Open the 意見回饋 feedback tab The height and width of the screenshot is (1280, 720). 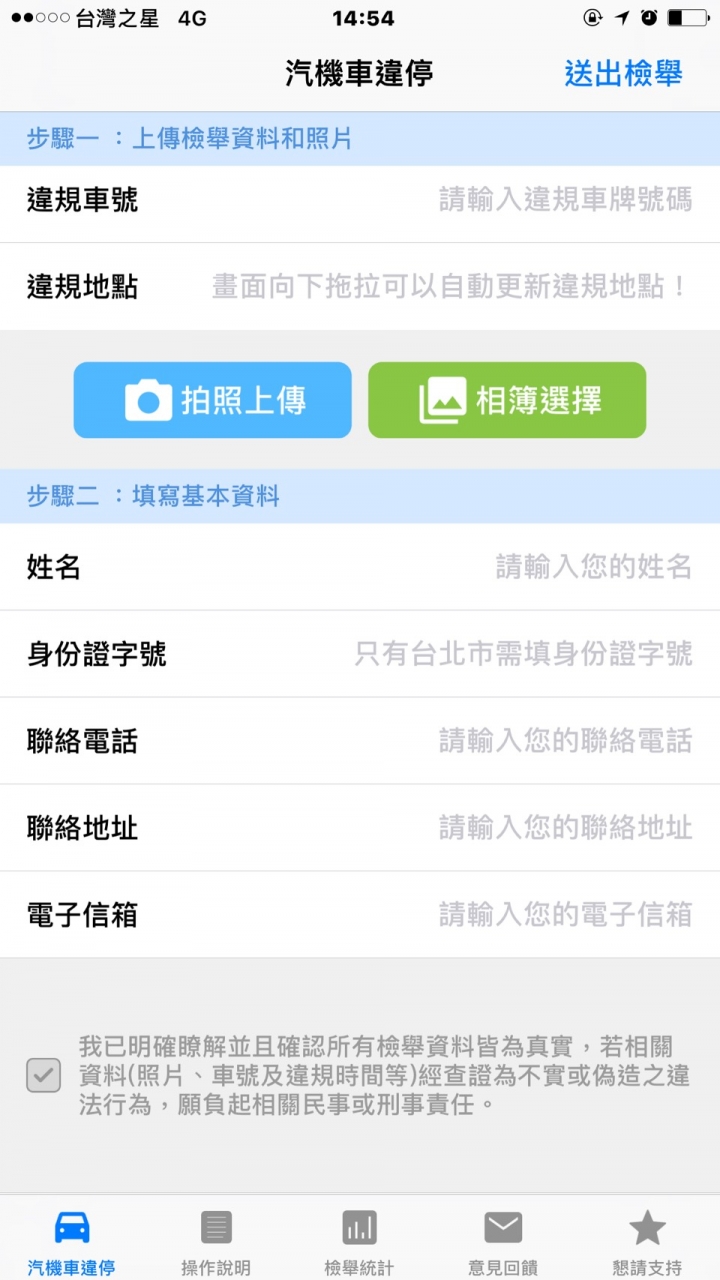coord(503,1241)
